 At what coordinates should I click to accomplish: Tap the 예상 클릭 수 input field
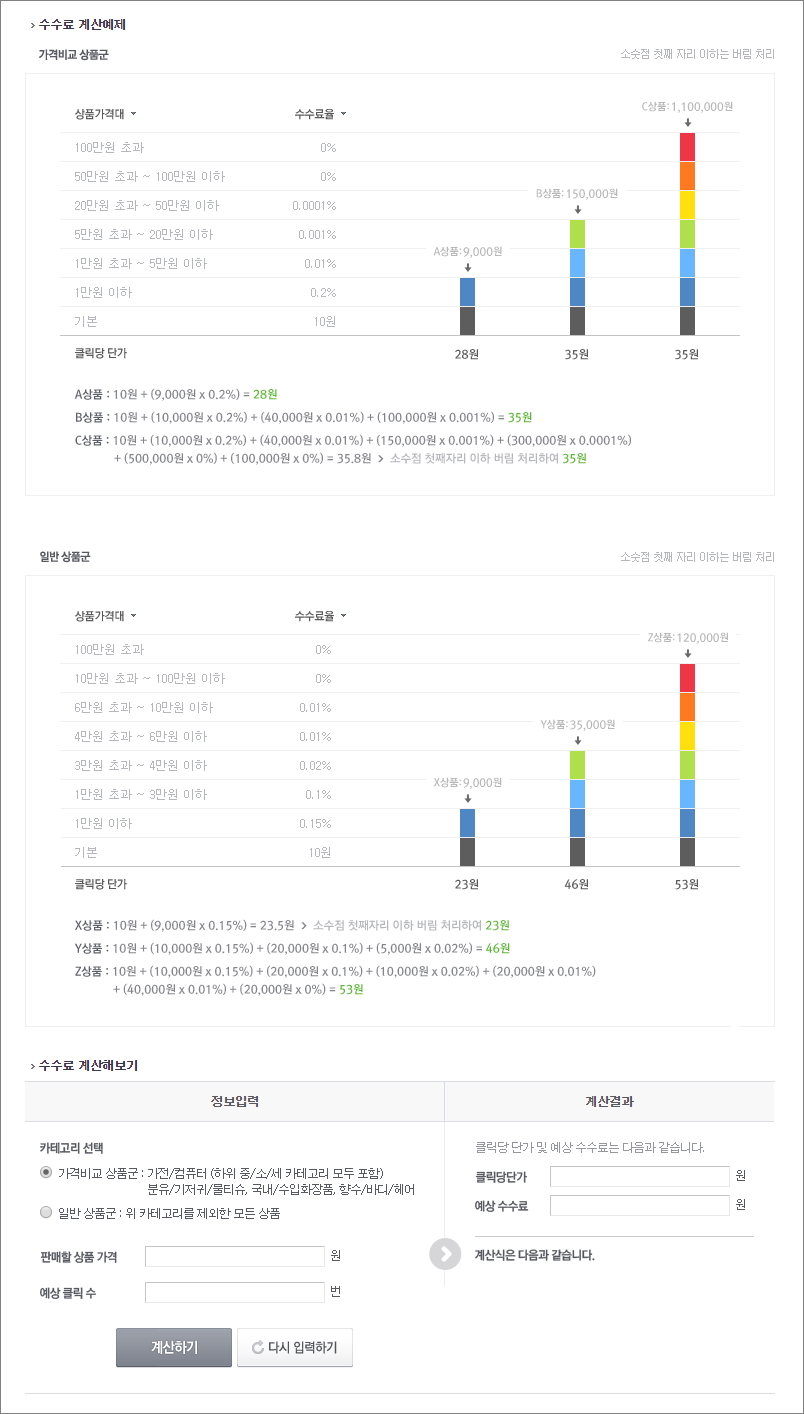point(235,1292)
